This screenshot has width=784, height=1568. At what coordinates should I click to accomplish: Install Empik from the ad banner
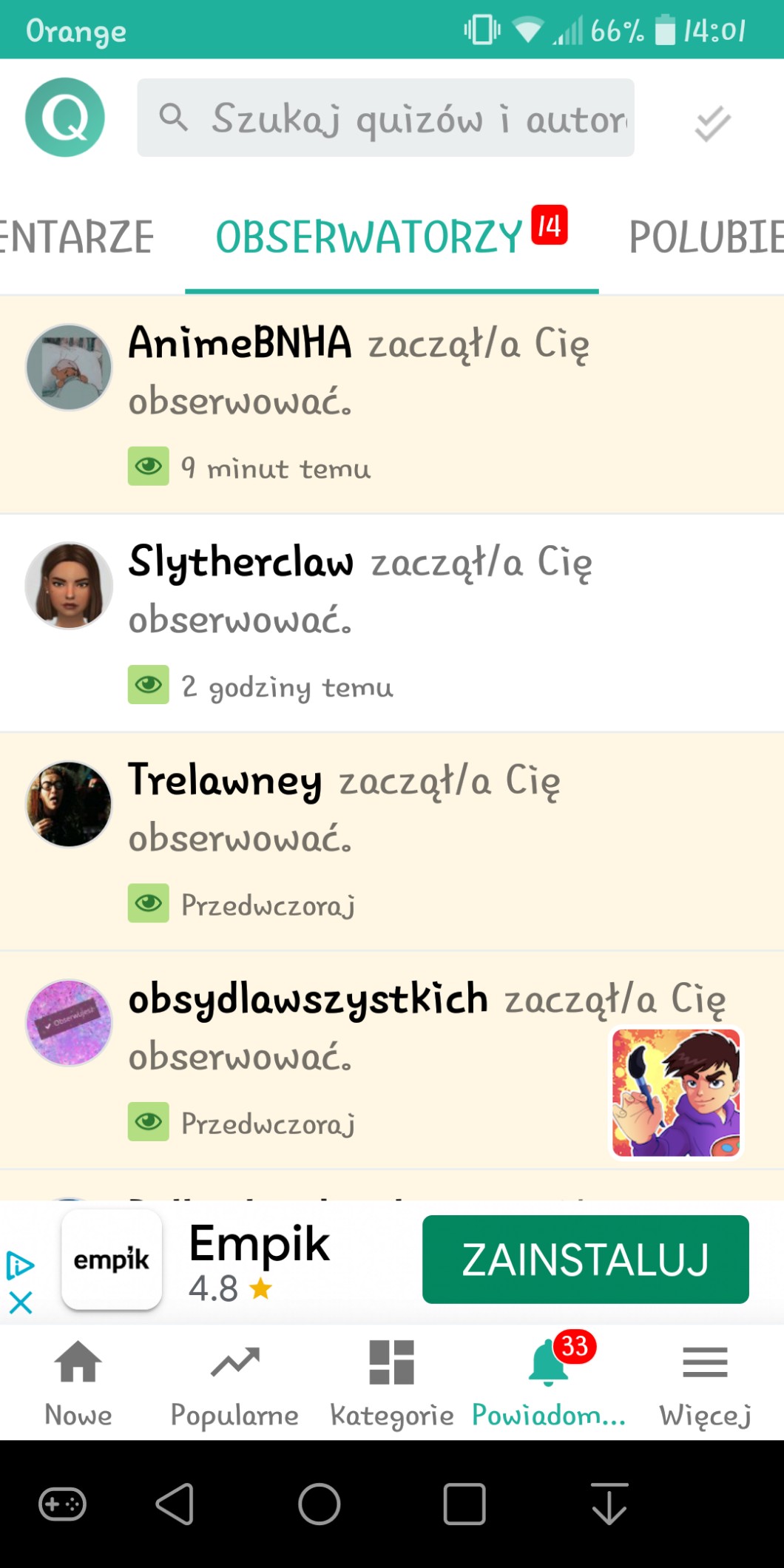pyautogui.click(x=584, y=1260)
